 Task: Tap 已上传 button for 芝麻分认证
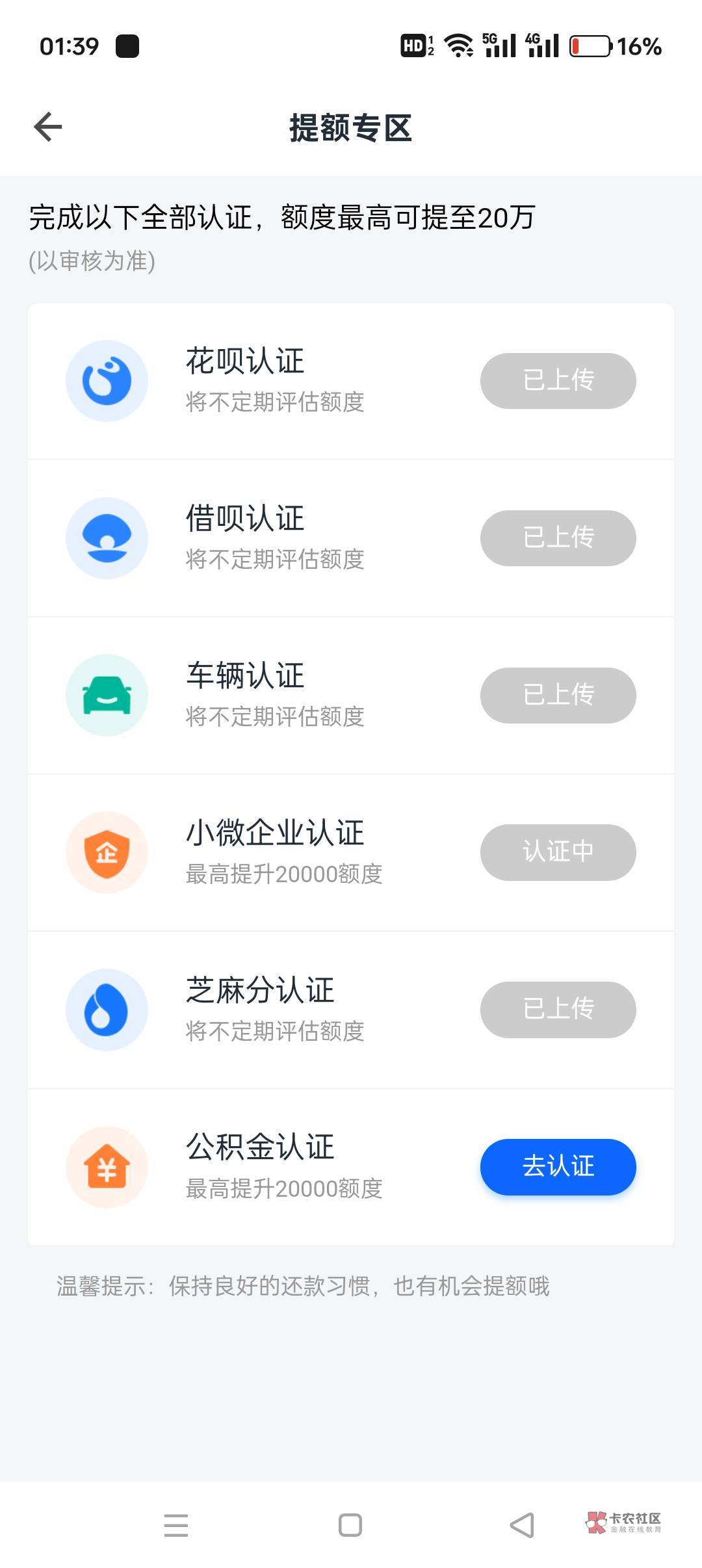pyautogui.click(x=558, y=1009)
